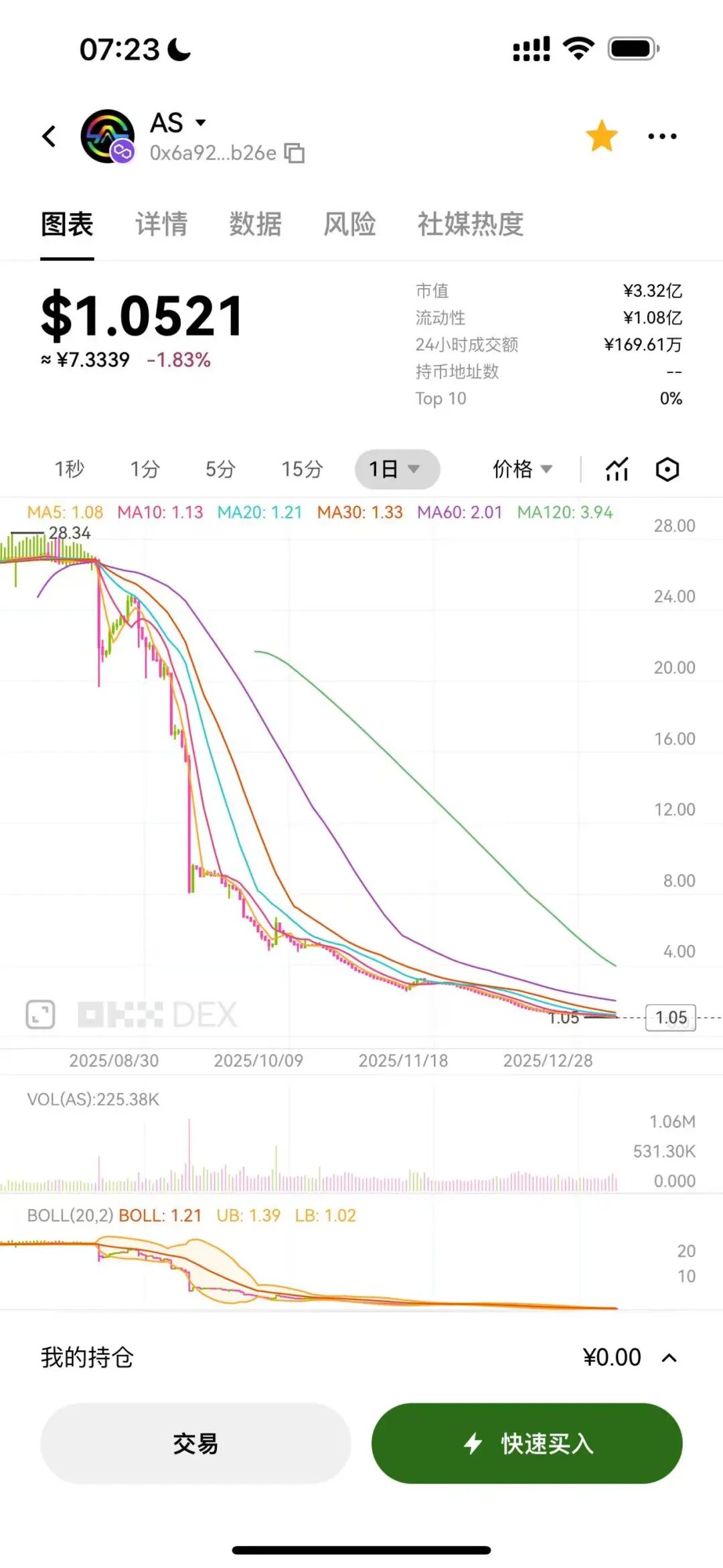Open the chart indicators icon
Image resolution: width=723 pixels, height=1568 pixels.
(617, 470)
